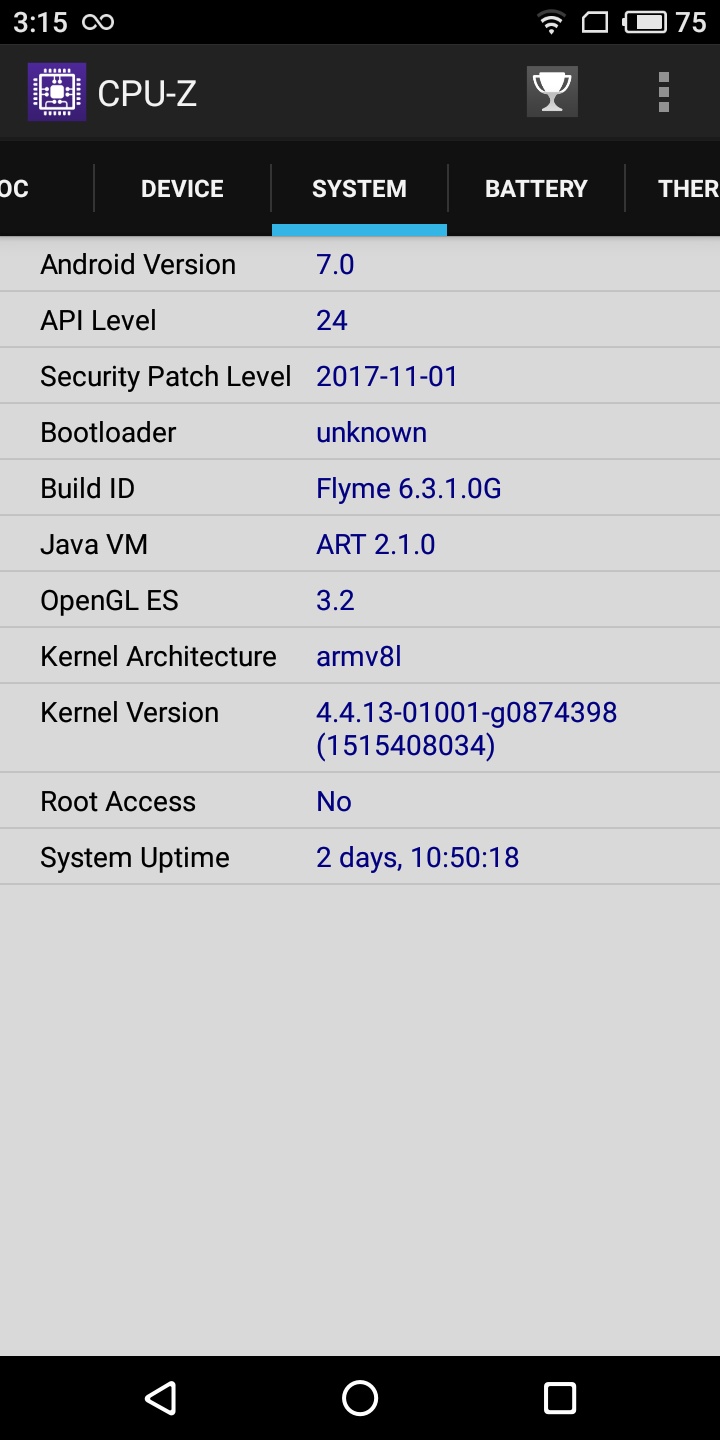Select the System tab
Image resolution: width=720 pixels, height=1440 pixels.
coord(359,189)
